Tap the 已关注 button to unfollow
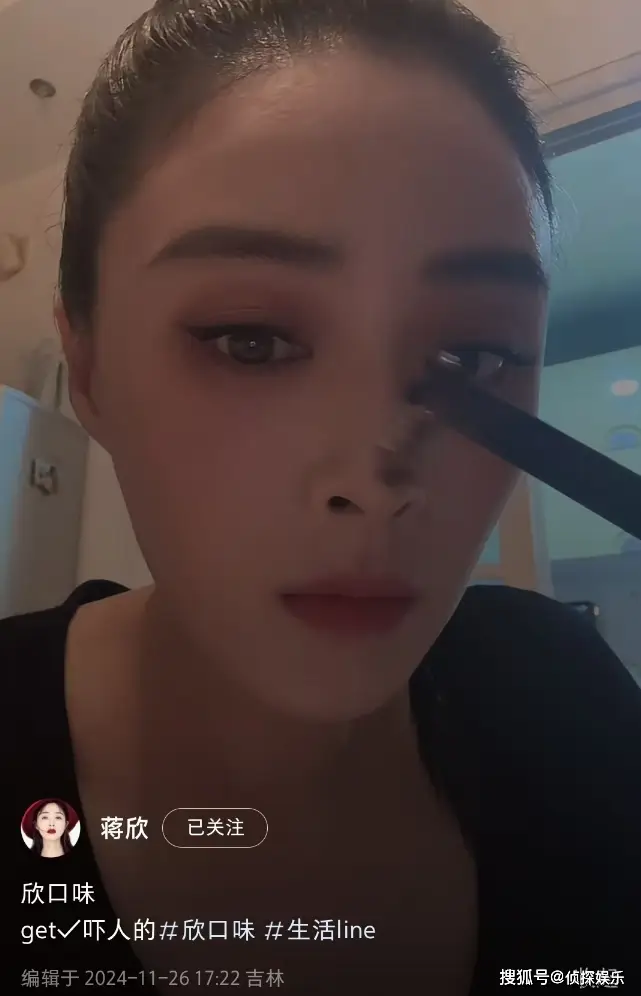Viewport: 641px width, 996px height. (215, 828)
